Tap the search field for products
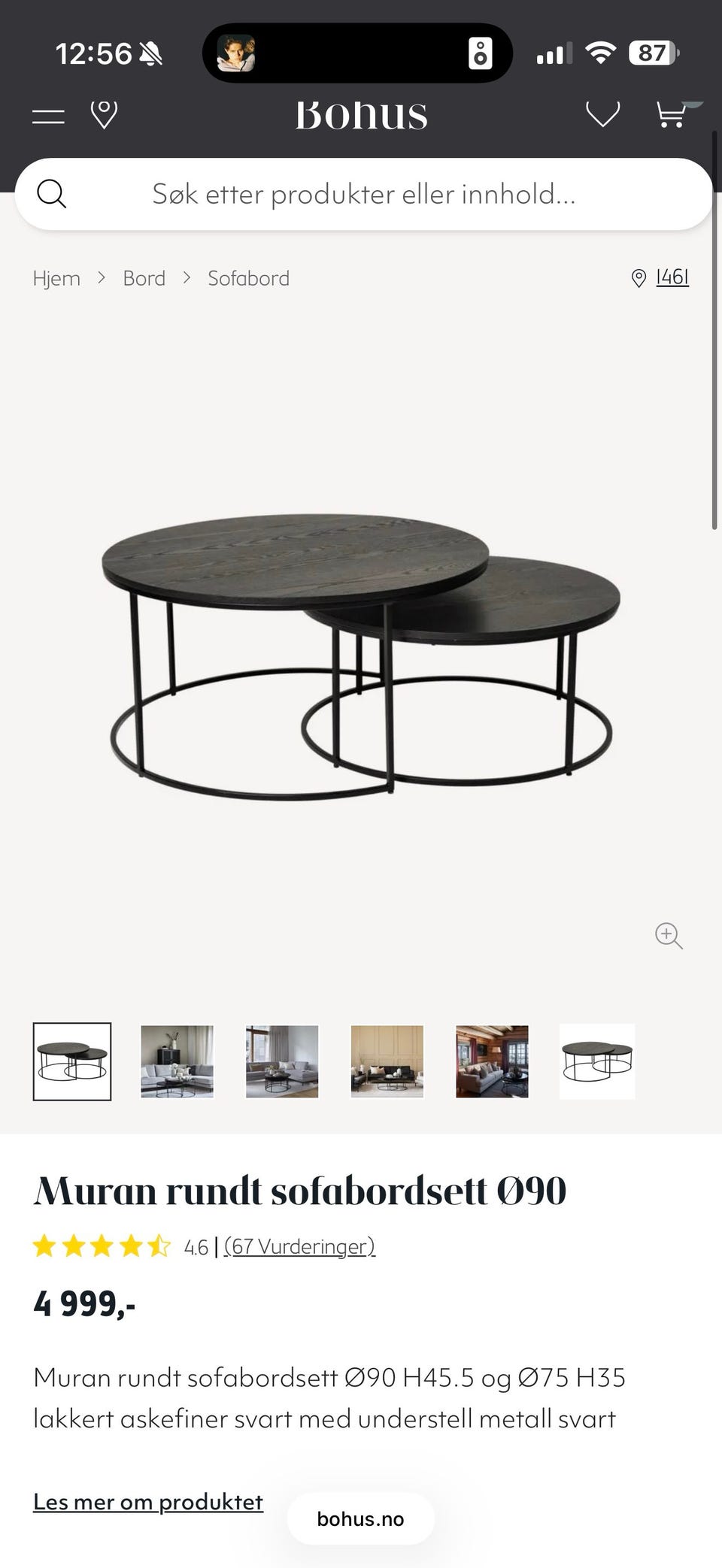Screen dimensions: 722x1568 363,194
